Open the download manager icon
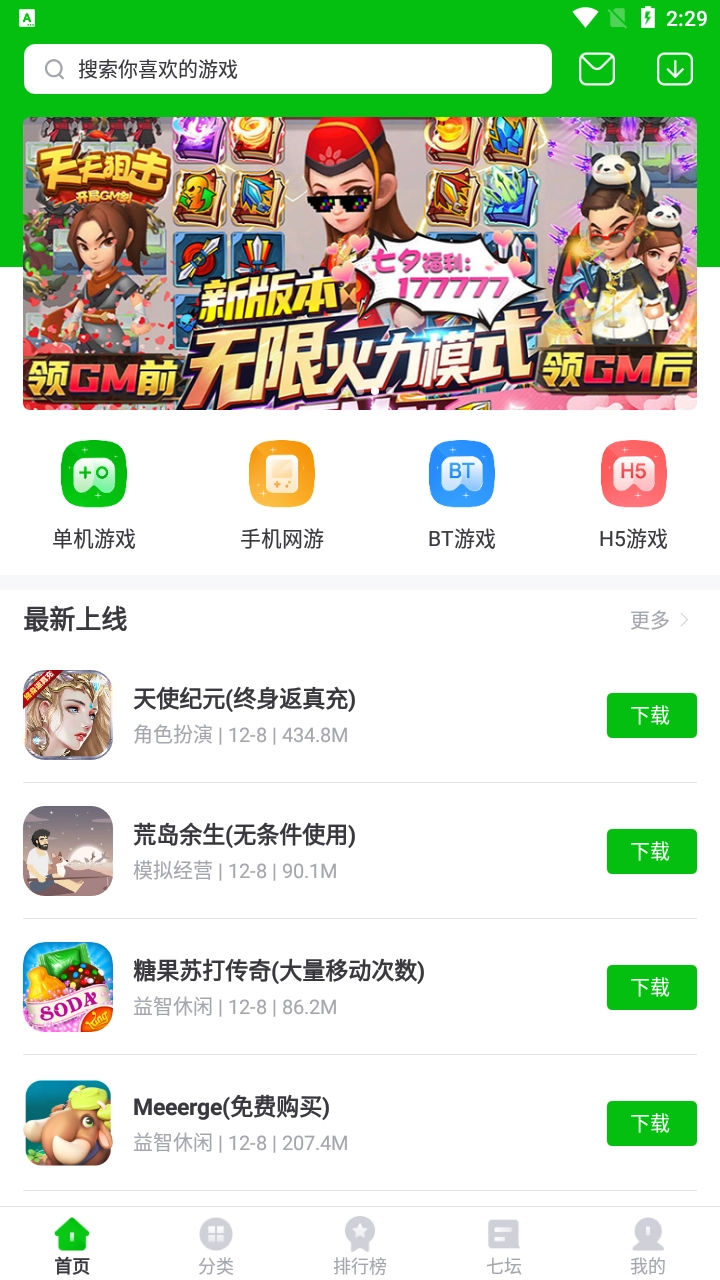Viewport: 720px width, 1280px height. click(675, 68)
